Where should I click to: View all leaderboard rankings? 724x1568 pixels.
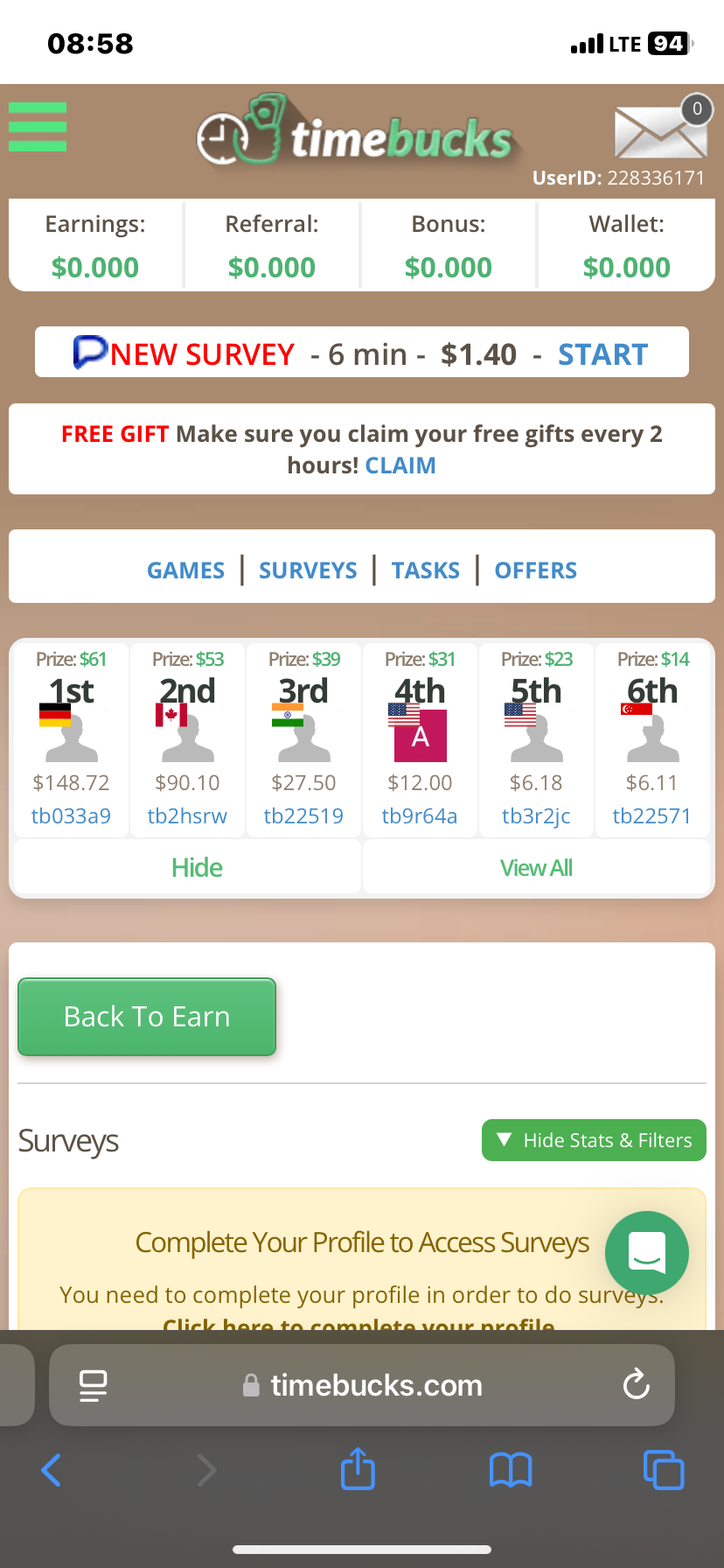pos(536,868)
